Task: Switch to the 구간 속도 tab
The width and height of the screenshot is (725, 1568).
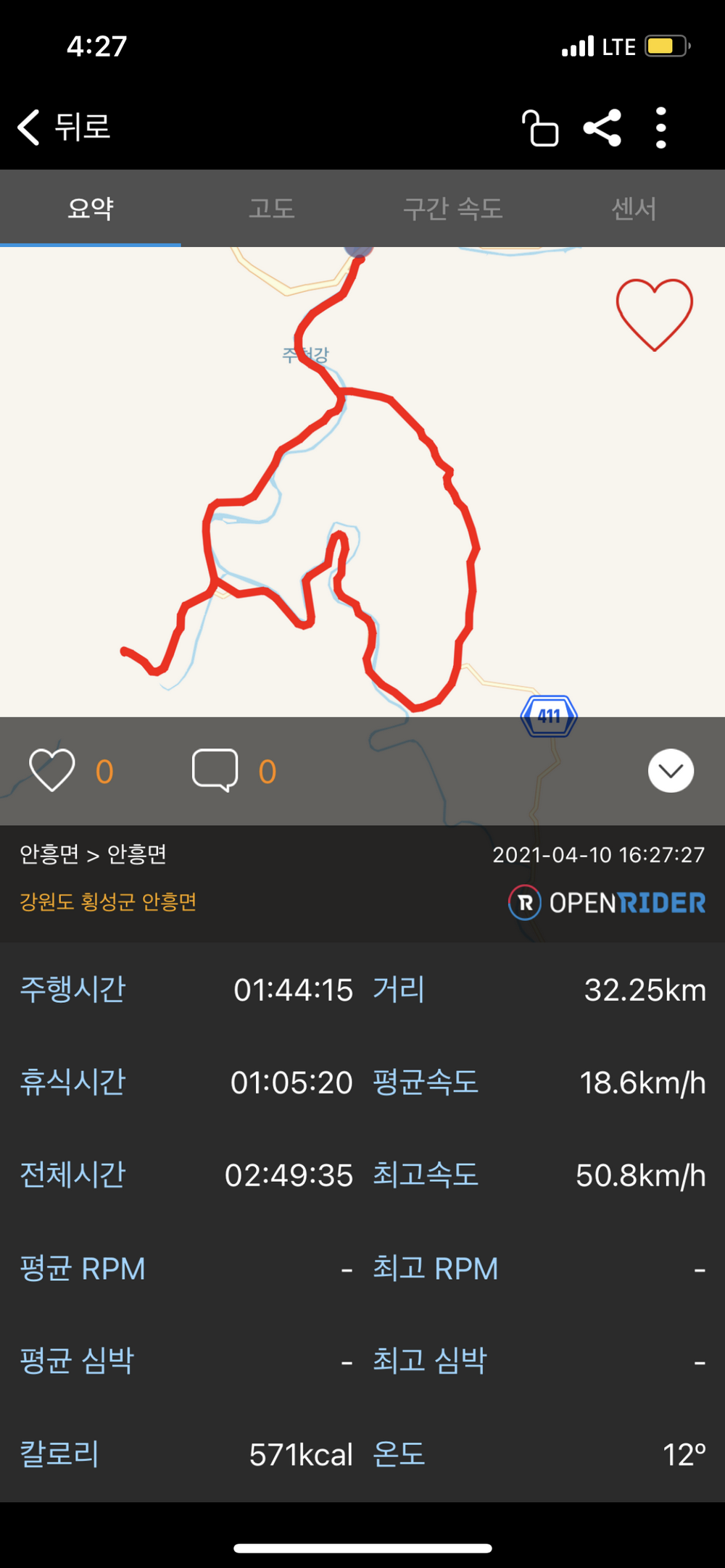Action: point(452,209)
